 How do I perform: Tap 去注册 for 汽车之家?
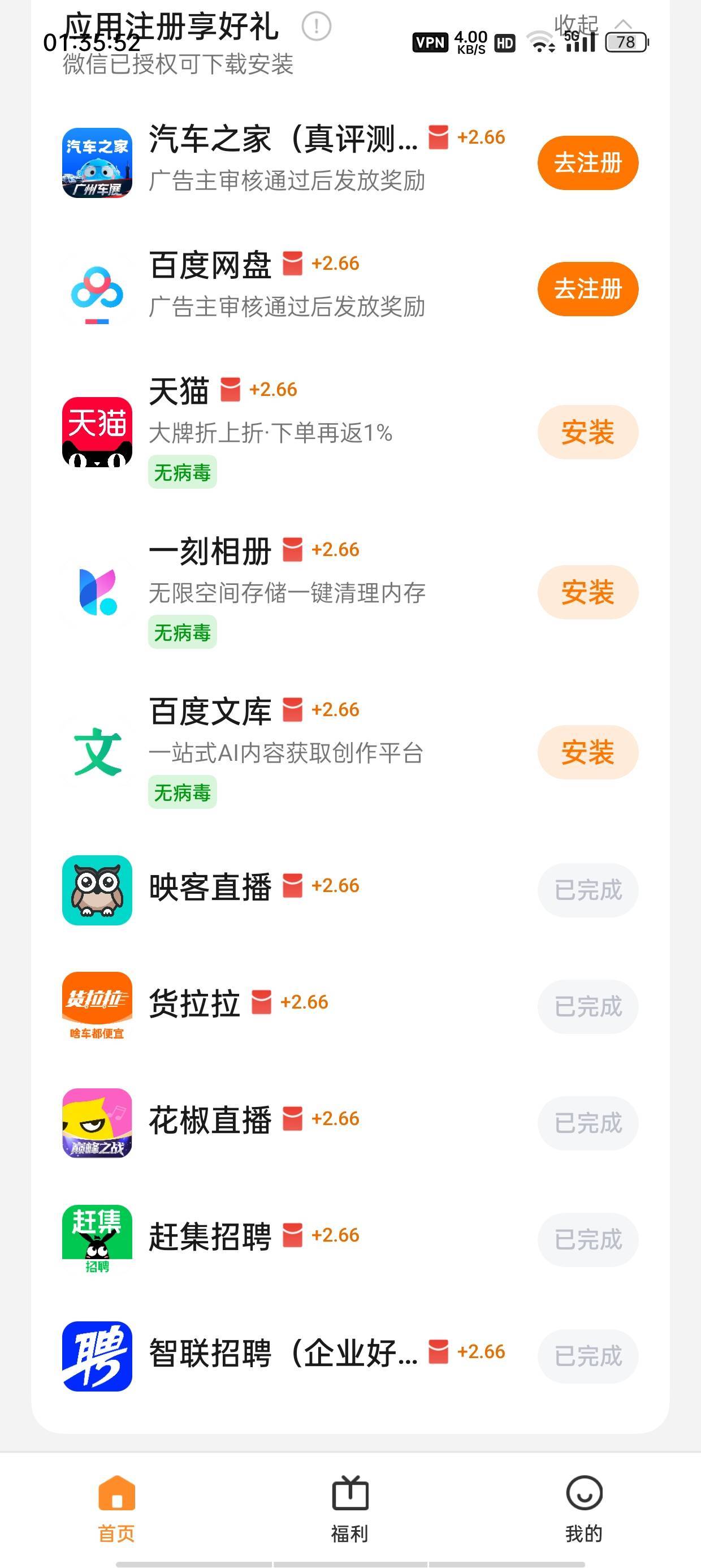pyautogui.click(x=587, y=162)
